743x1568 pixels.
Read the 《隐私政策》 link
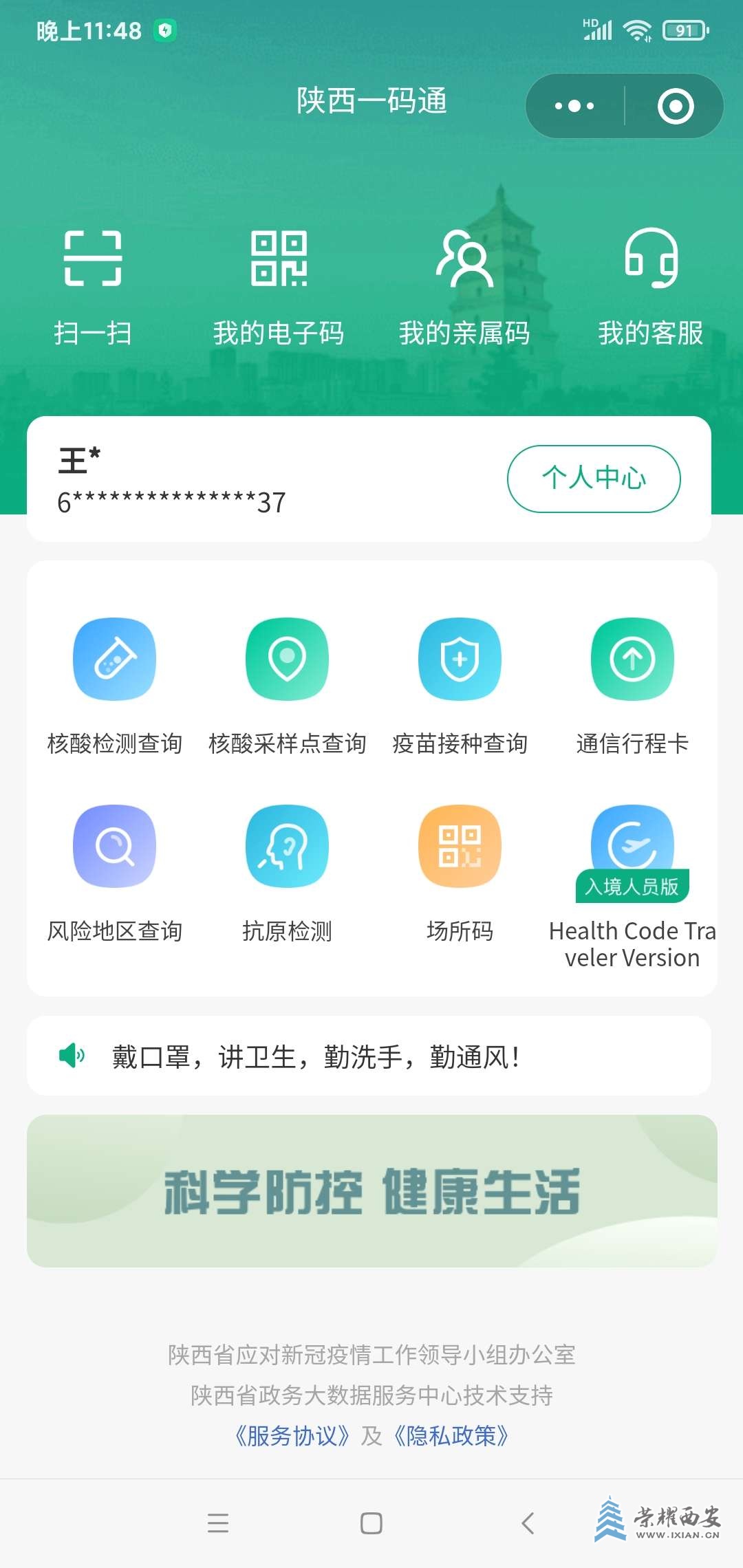point(451,1436)
